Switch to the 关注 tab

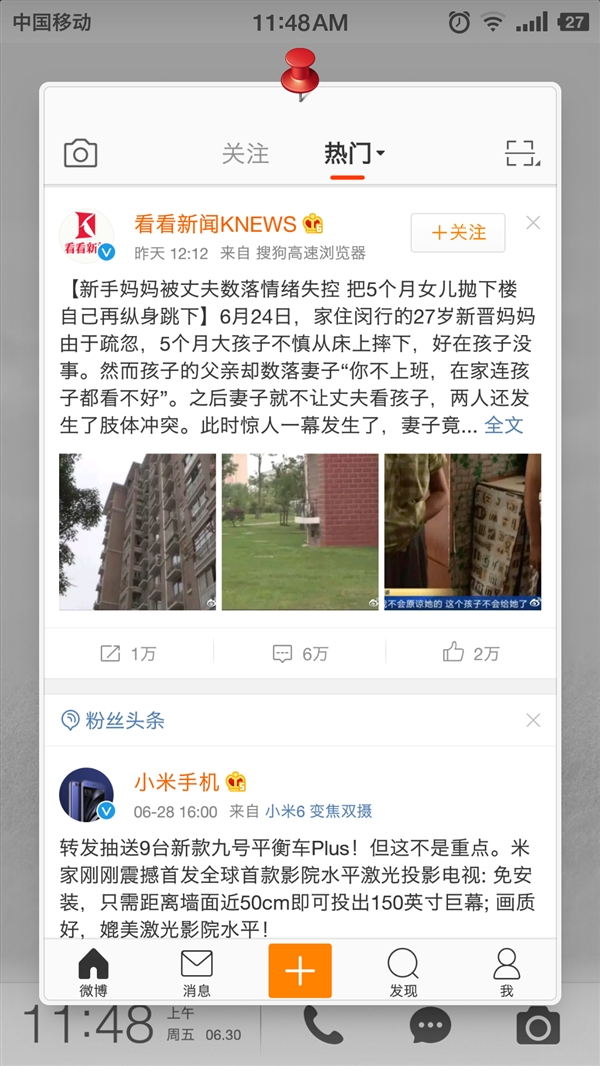coord(245,153)
